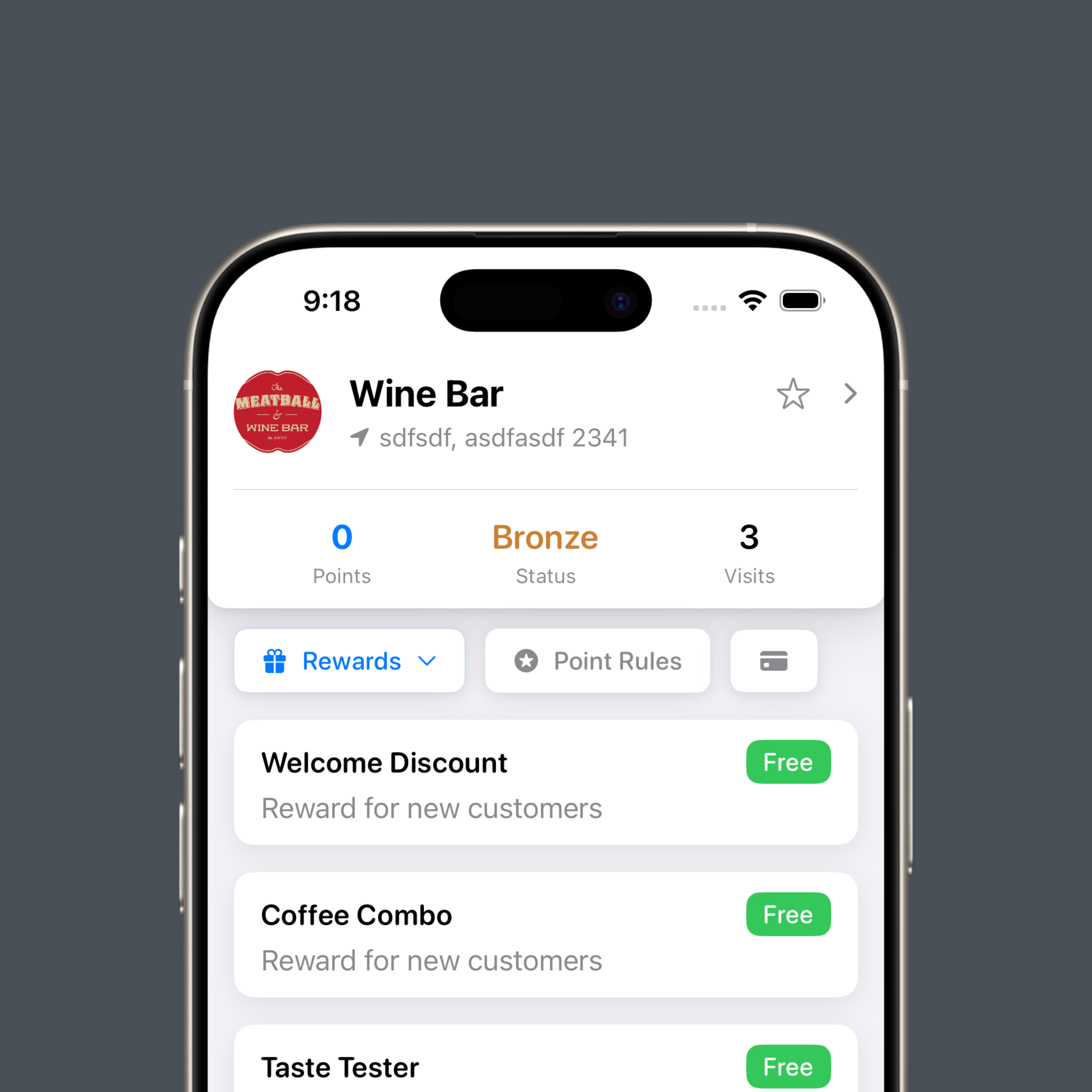Viewport: 1092px width, 1092px height.
Task: Switch to the Point Rules tab
Action: pyautogui.click(x=597, y=661)
